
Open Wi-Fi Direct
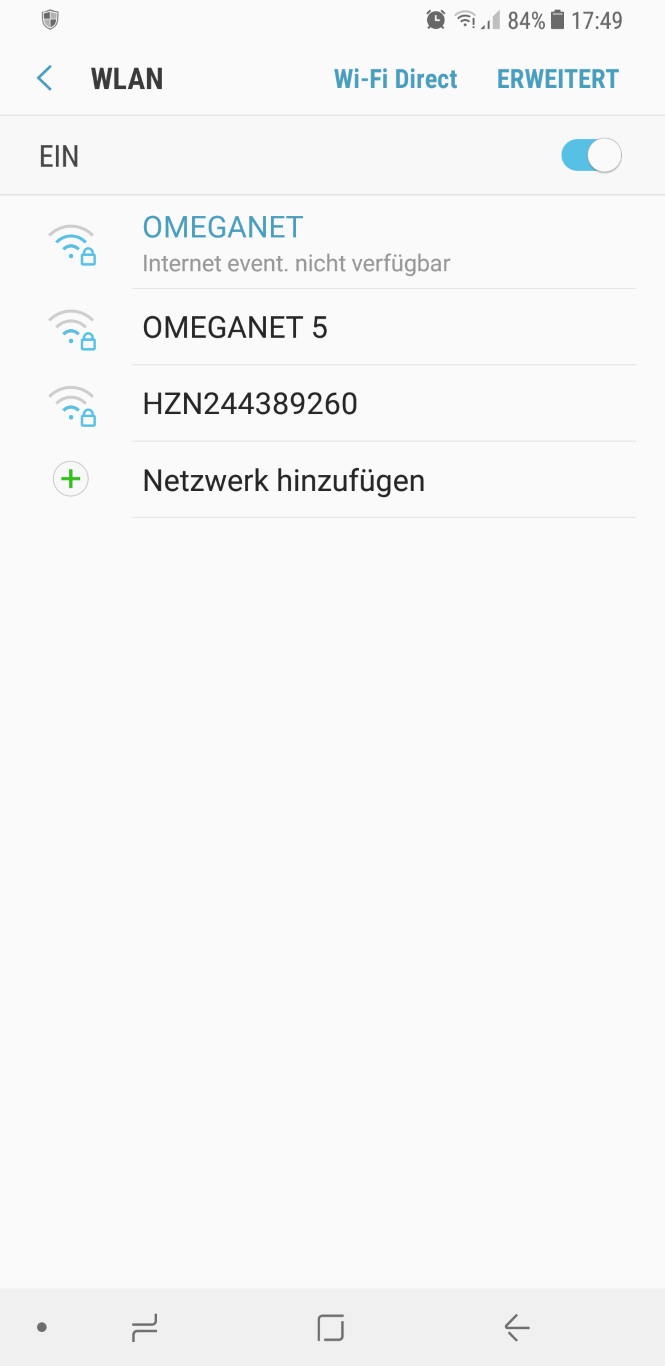[x=395, y=79]
